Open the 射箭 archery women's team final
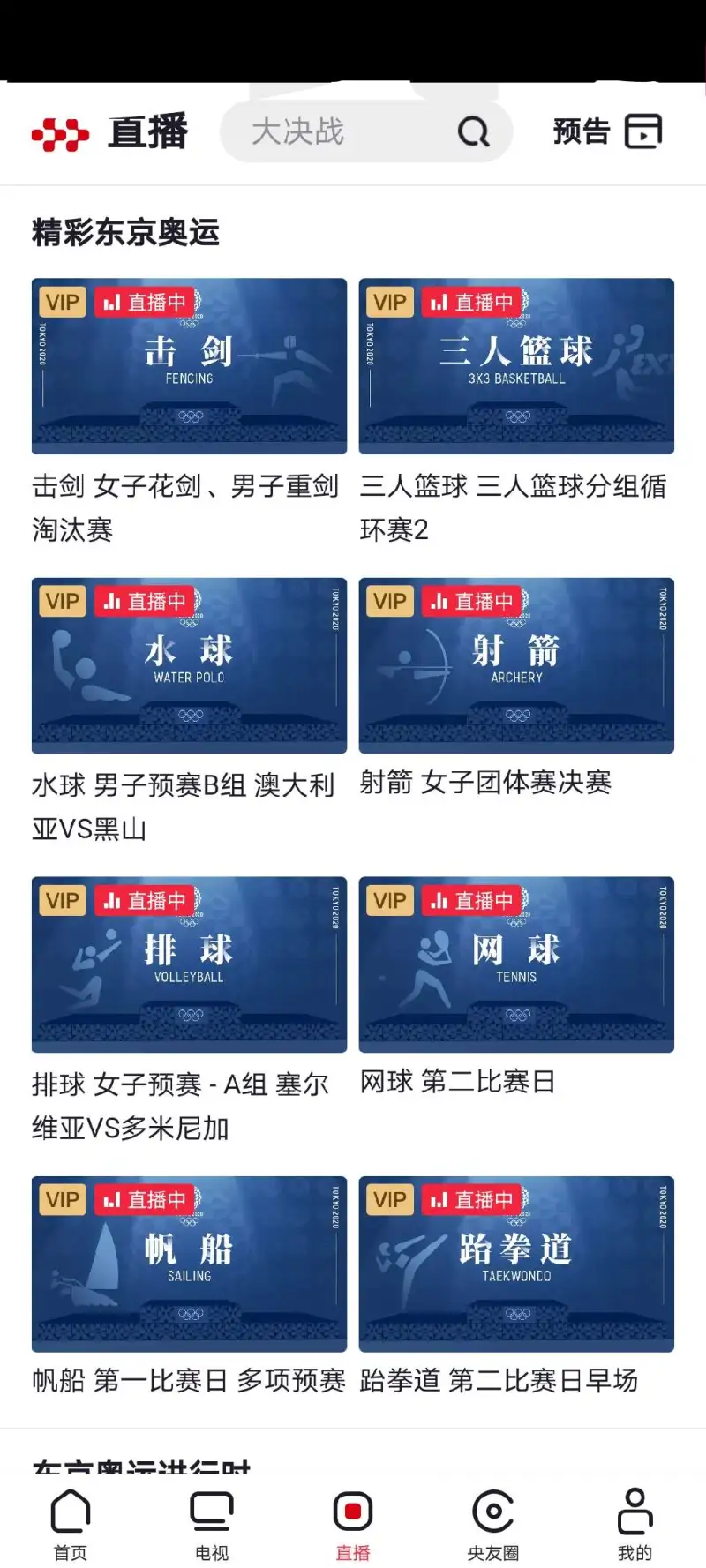 (516, 665)
